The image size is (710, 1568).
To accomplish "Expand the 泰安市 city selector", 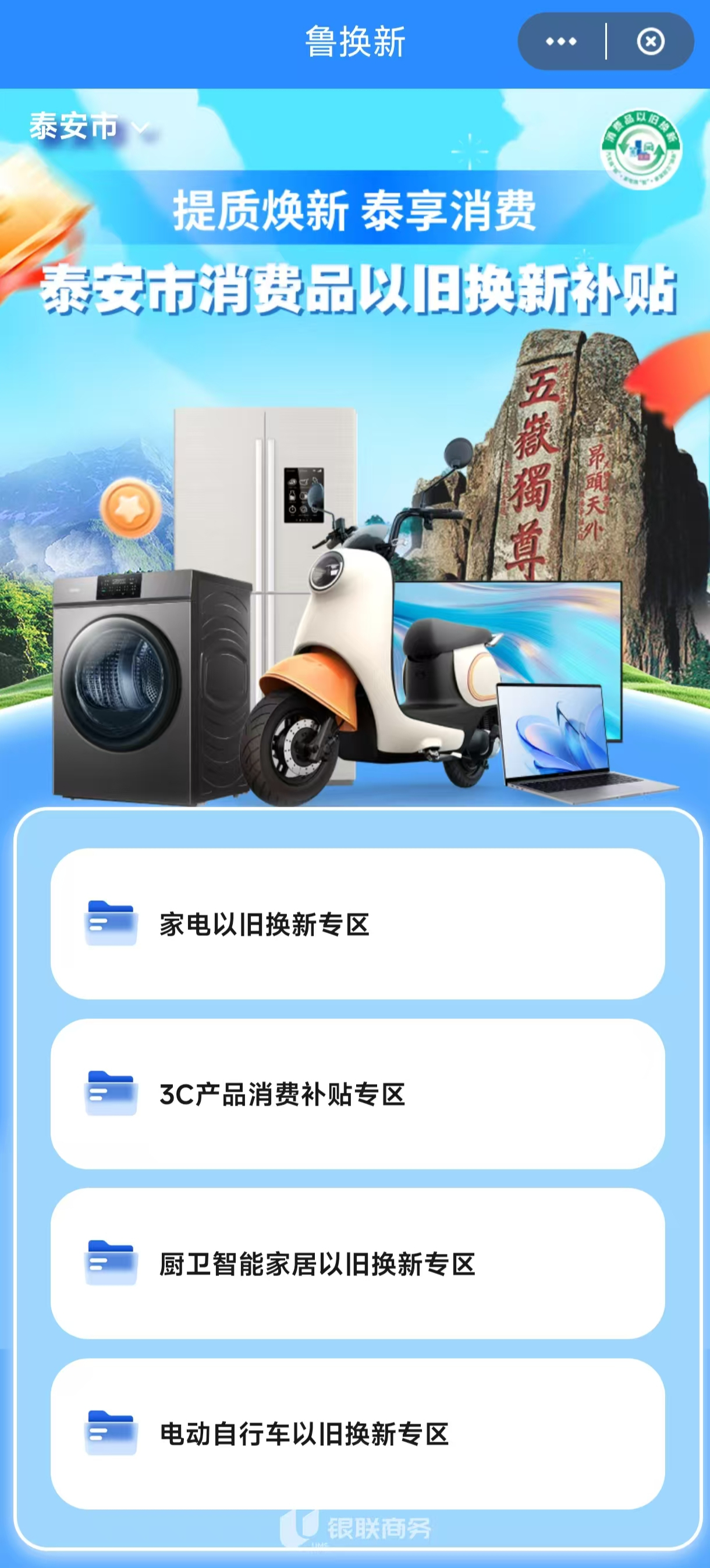I will [x=89, y=127].
